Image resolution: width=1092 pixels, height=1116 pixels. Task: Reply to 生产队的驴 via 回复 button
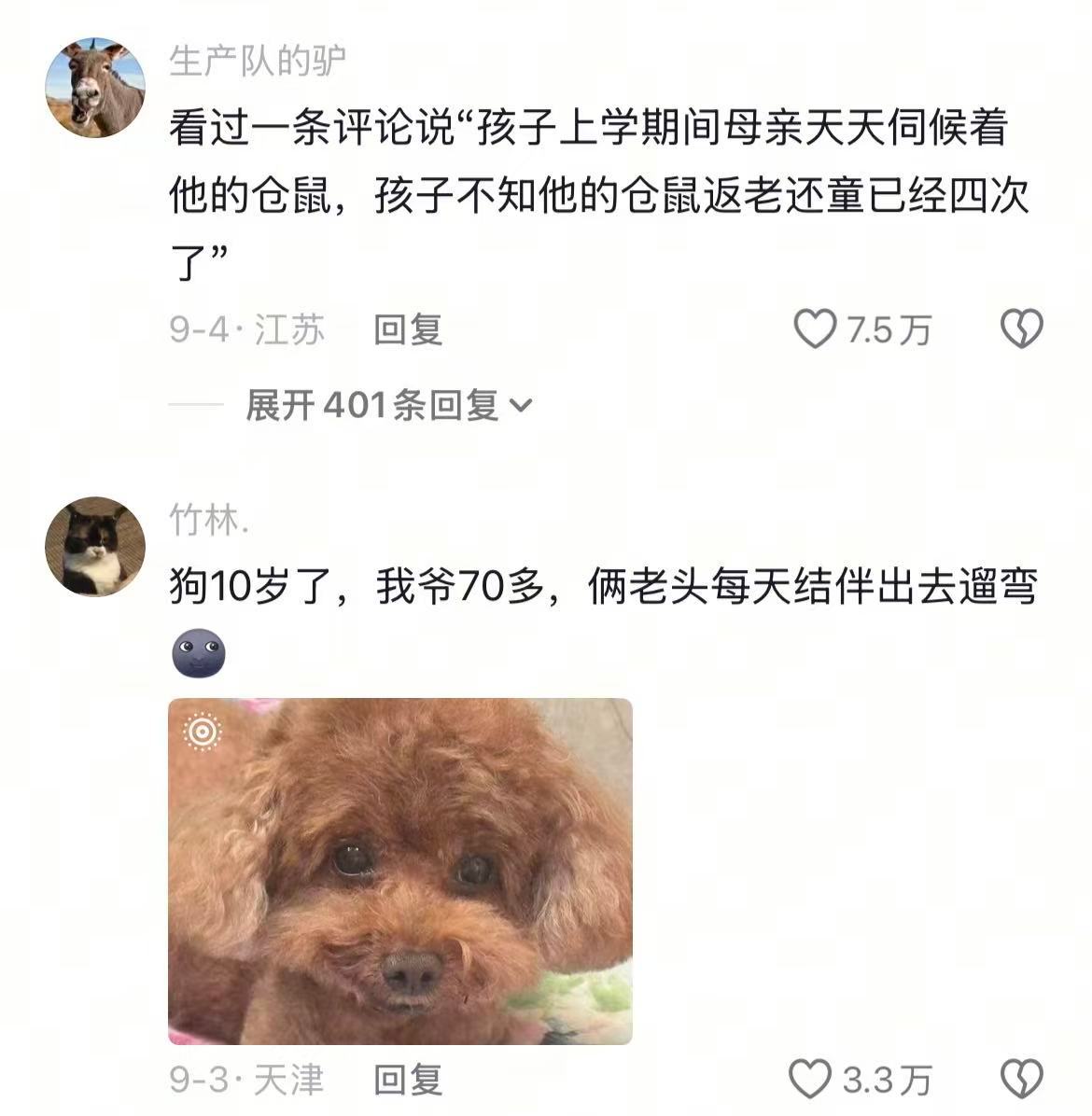[x=407, y=328]
